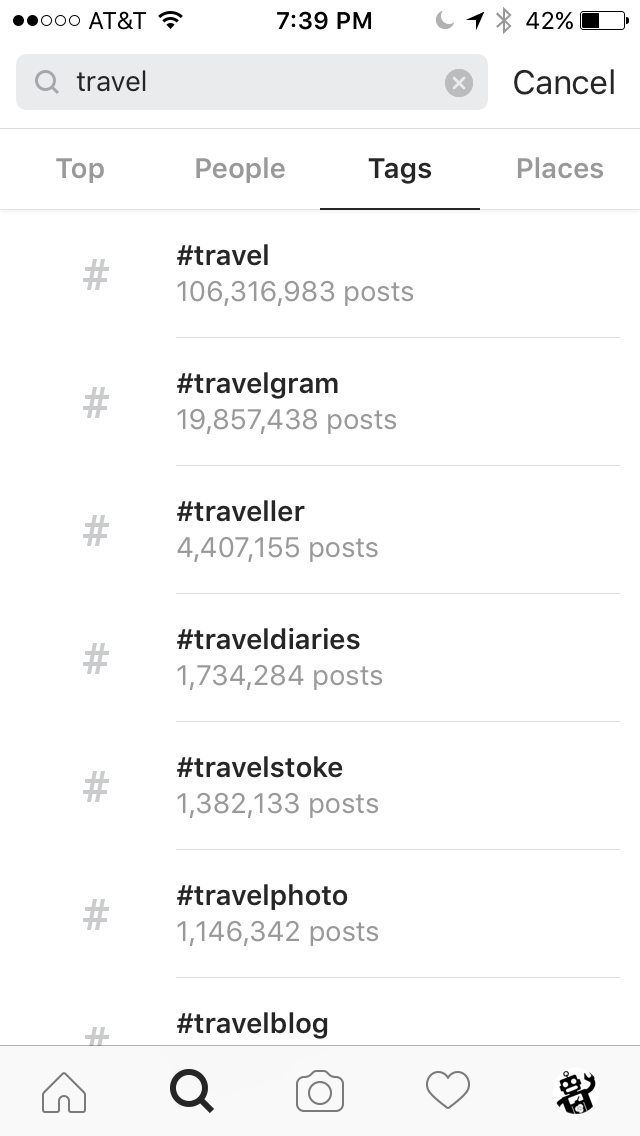Image resolution: width=640 pixels, height=1136 pixels.
Task: View posts tagged #traveller
Action: point(320,530)
